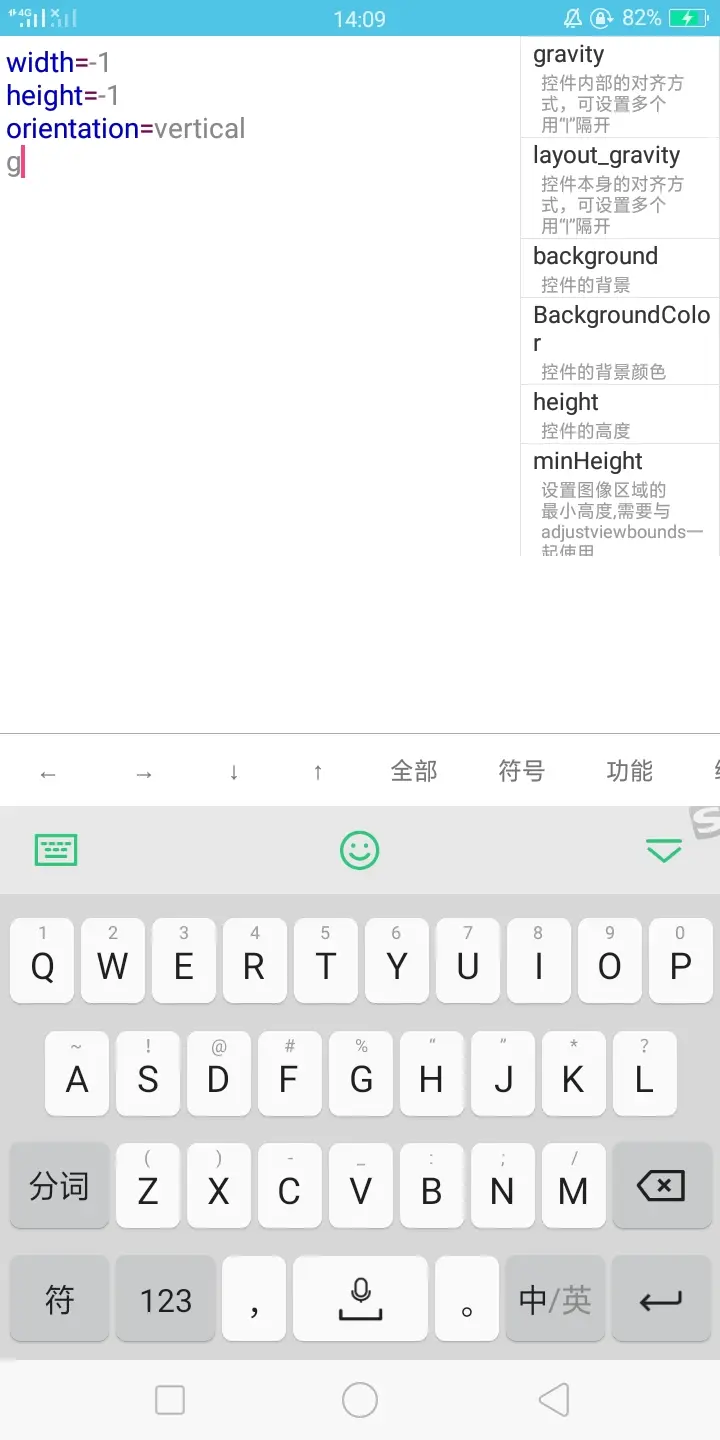720x1440 pixels.
Task: Select the BackgroundColor suggestion
Action: 620,340
